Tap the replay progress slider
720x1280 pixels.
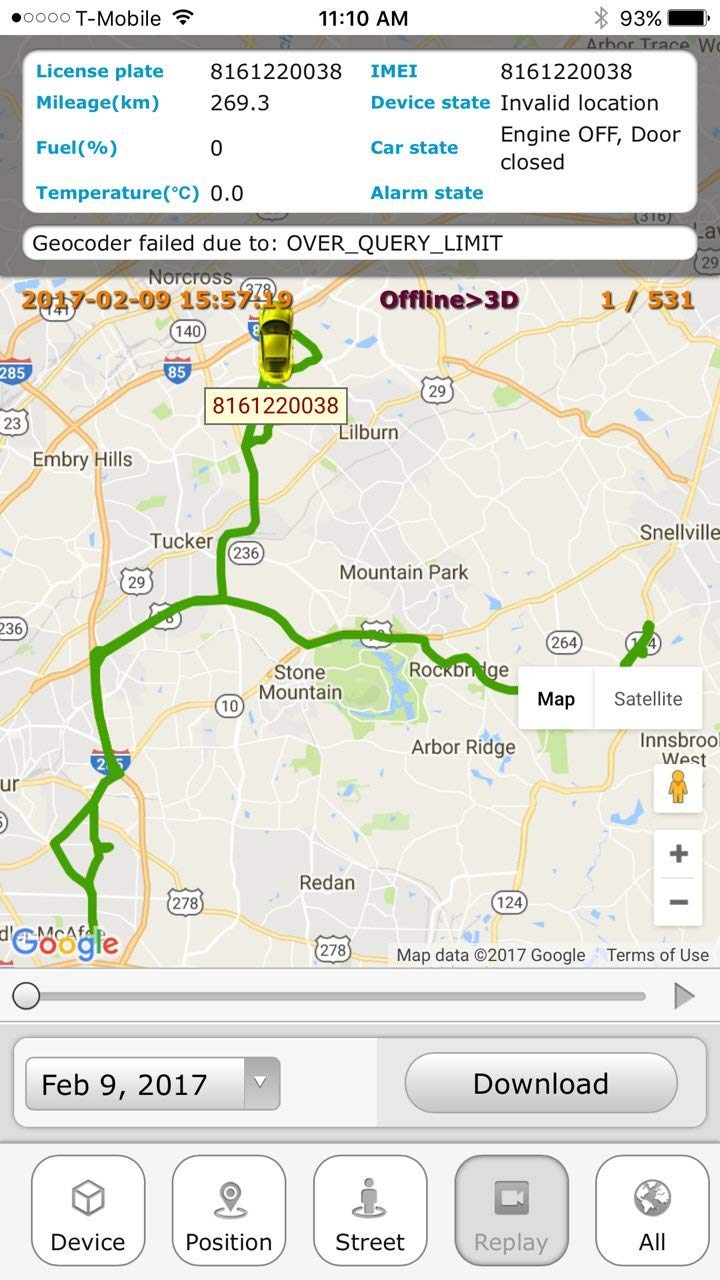click(335, 996)
